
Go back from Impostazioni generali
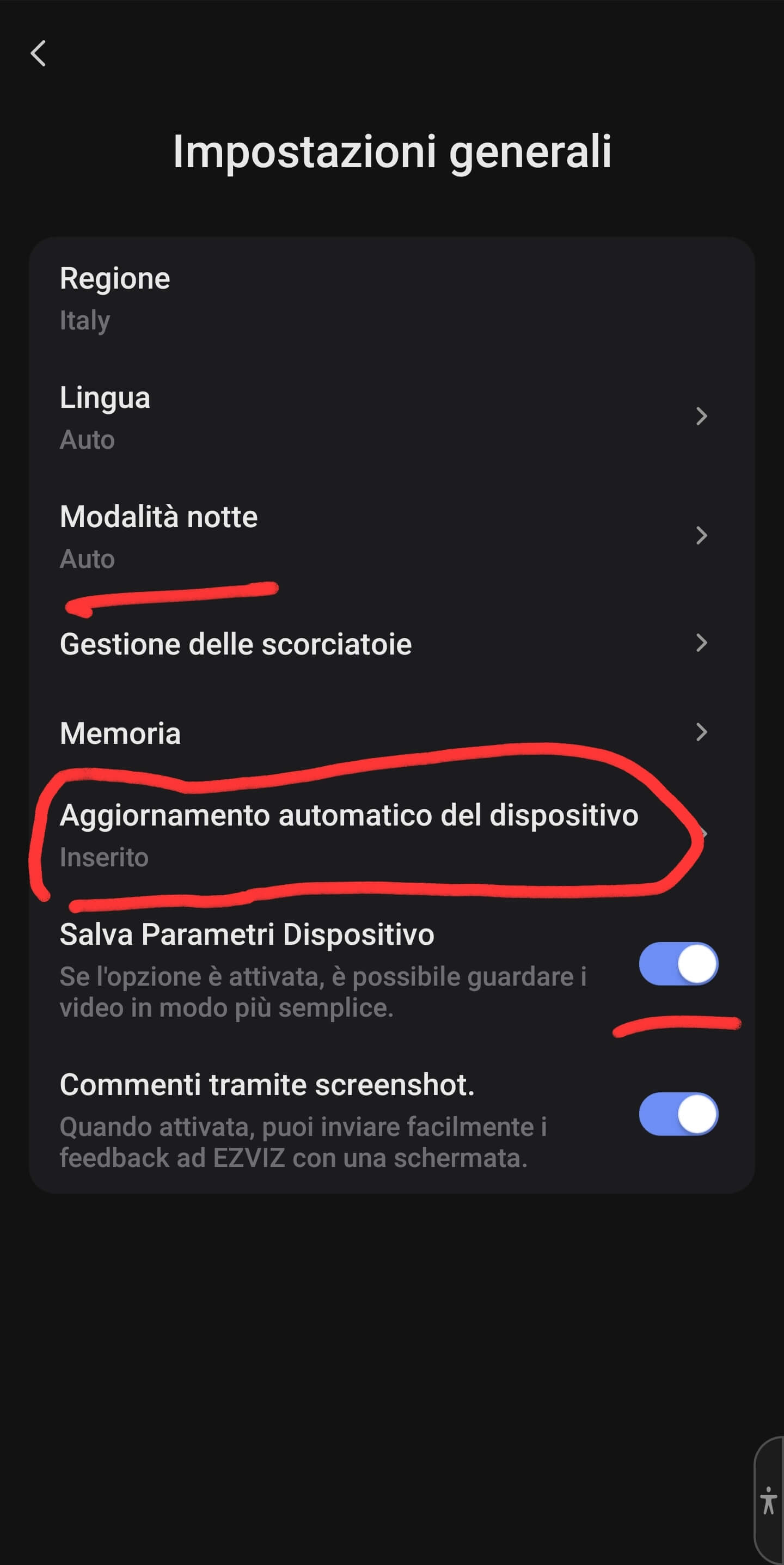pos(38,53)
